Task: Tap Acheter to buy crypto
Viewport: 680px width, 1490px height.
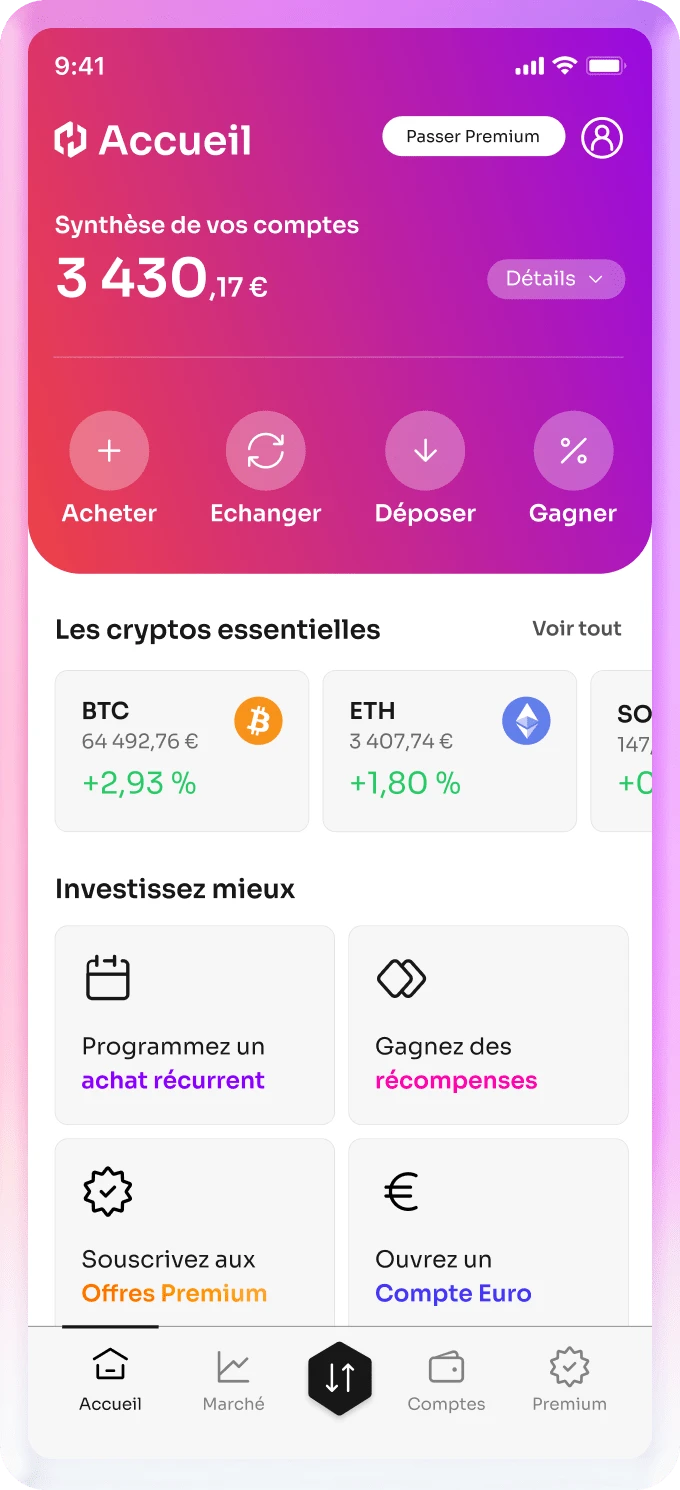Action: tap(109, 452)
